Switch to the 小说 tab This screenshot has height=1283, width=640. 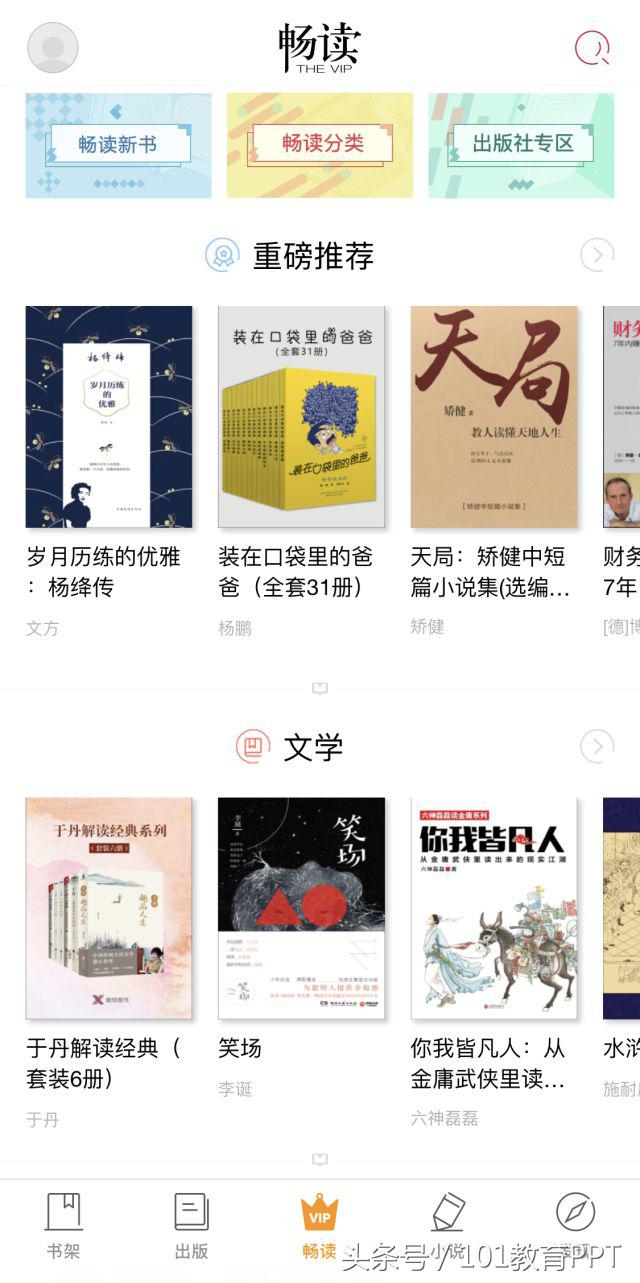[448, 1225]
